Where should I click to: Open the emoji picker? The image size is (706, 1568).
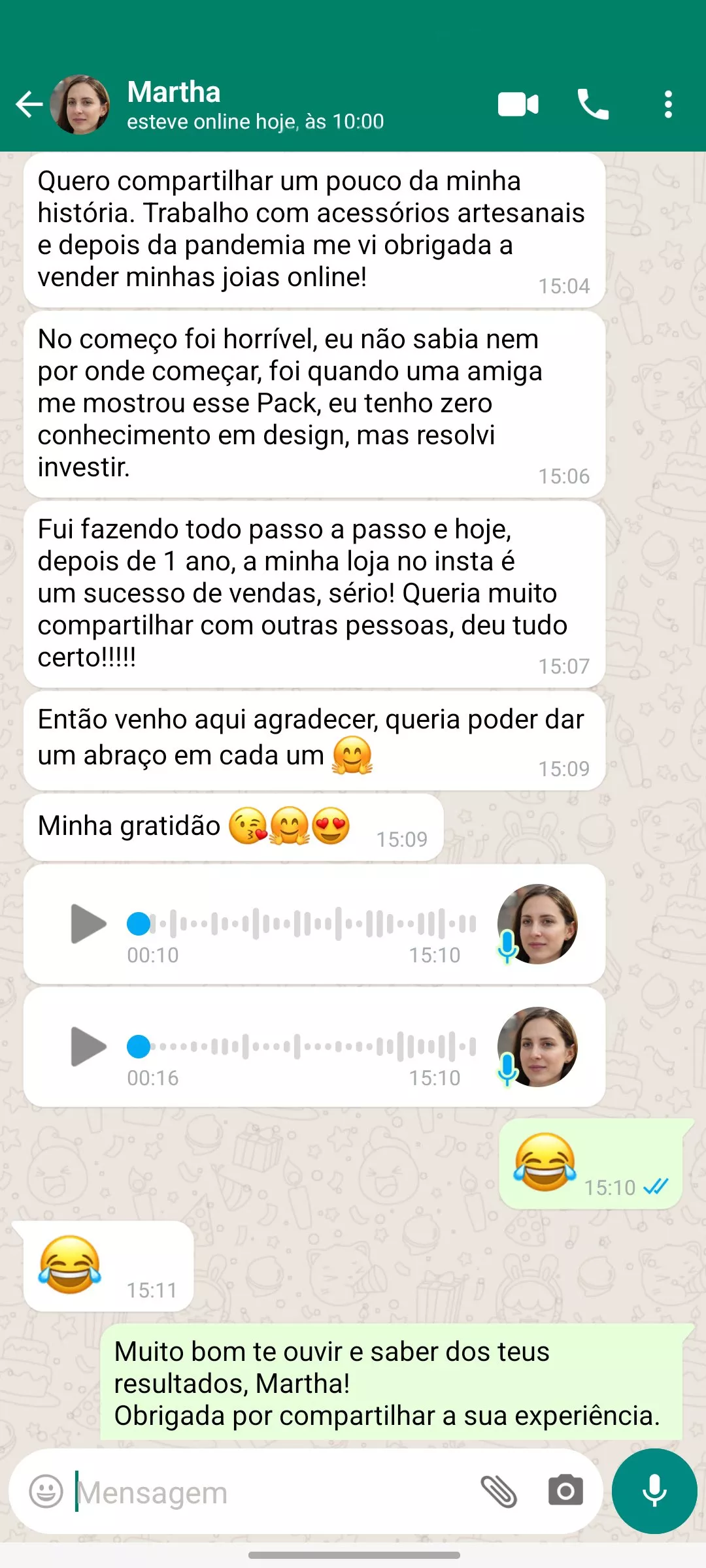(46, 1492)
